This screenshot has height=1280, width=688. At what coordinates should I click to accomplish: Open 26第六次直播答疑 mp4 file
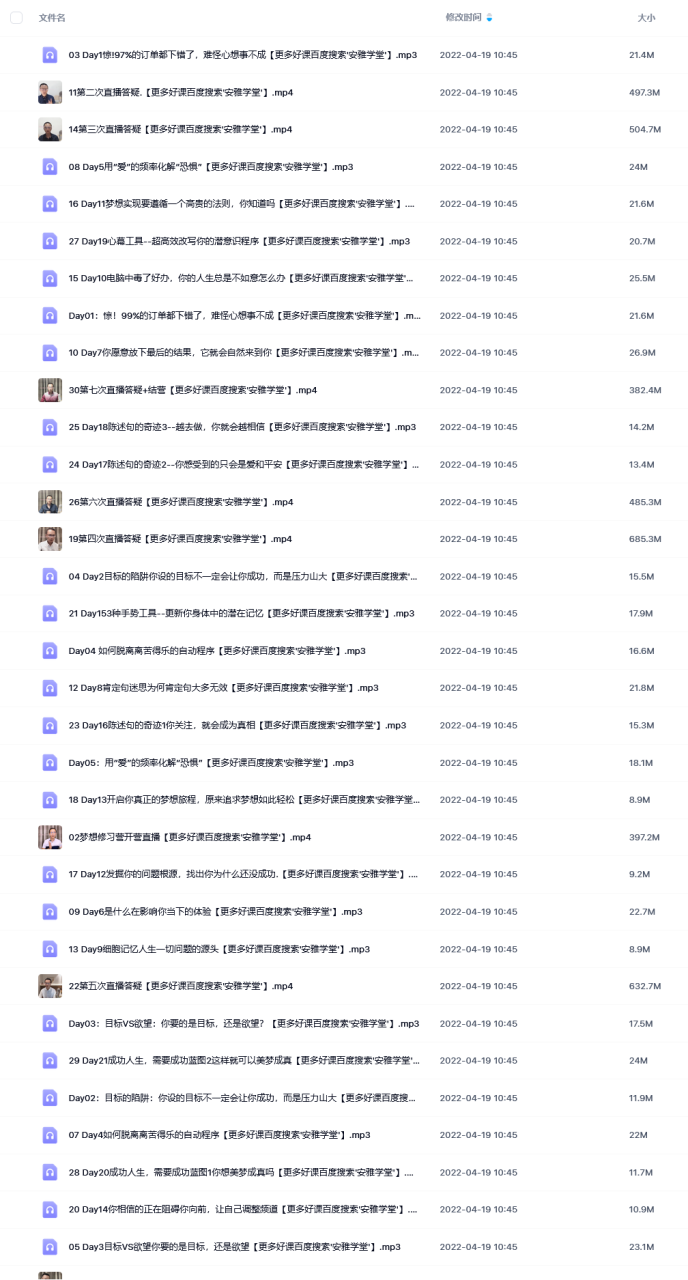click(x=180, y=502)
